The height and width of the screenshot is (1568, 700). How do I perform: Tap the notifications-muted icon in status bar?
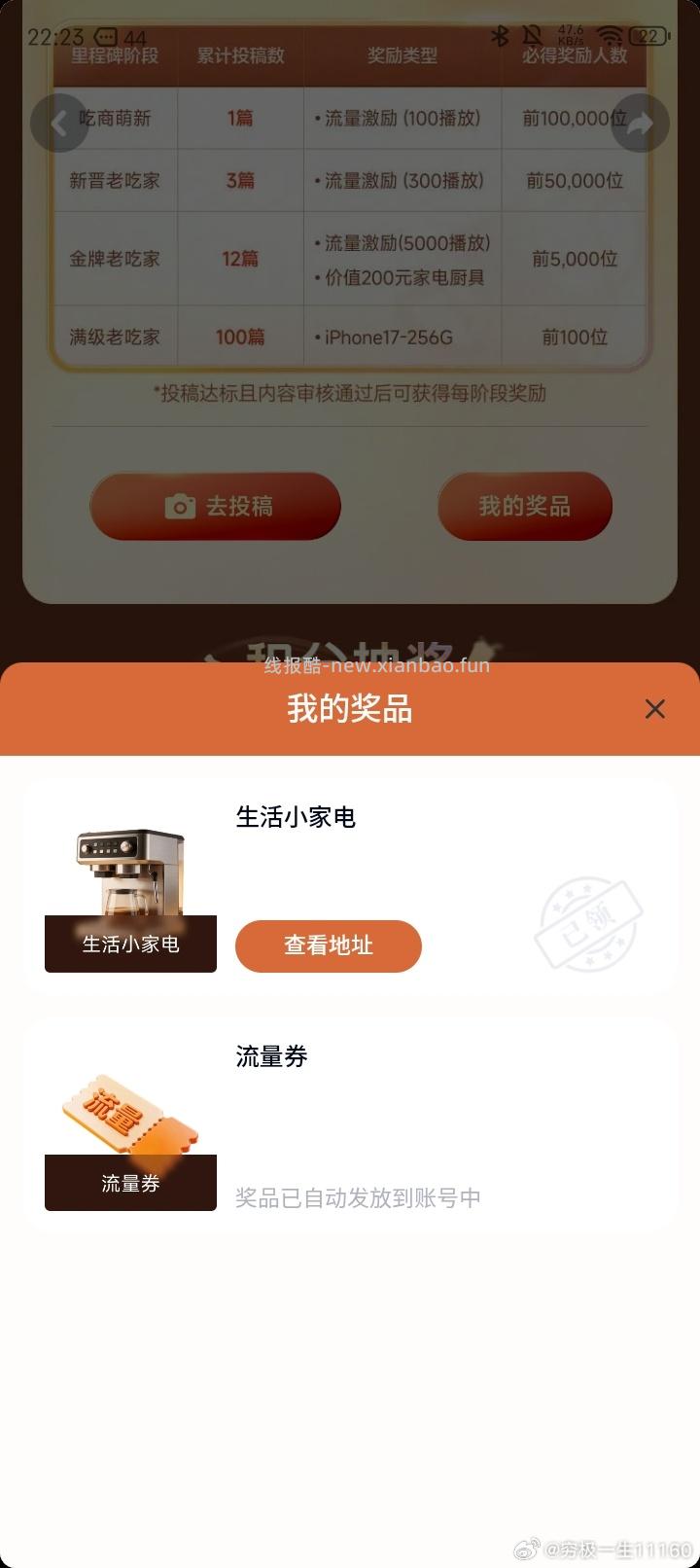(533, 33)
